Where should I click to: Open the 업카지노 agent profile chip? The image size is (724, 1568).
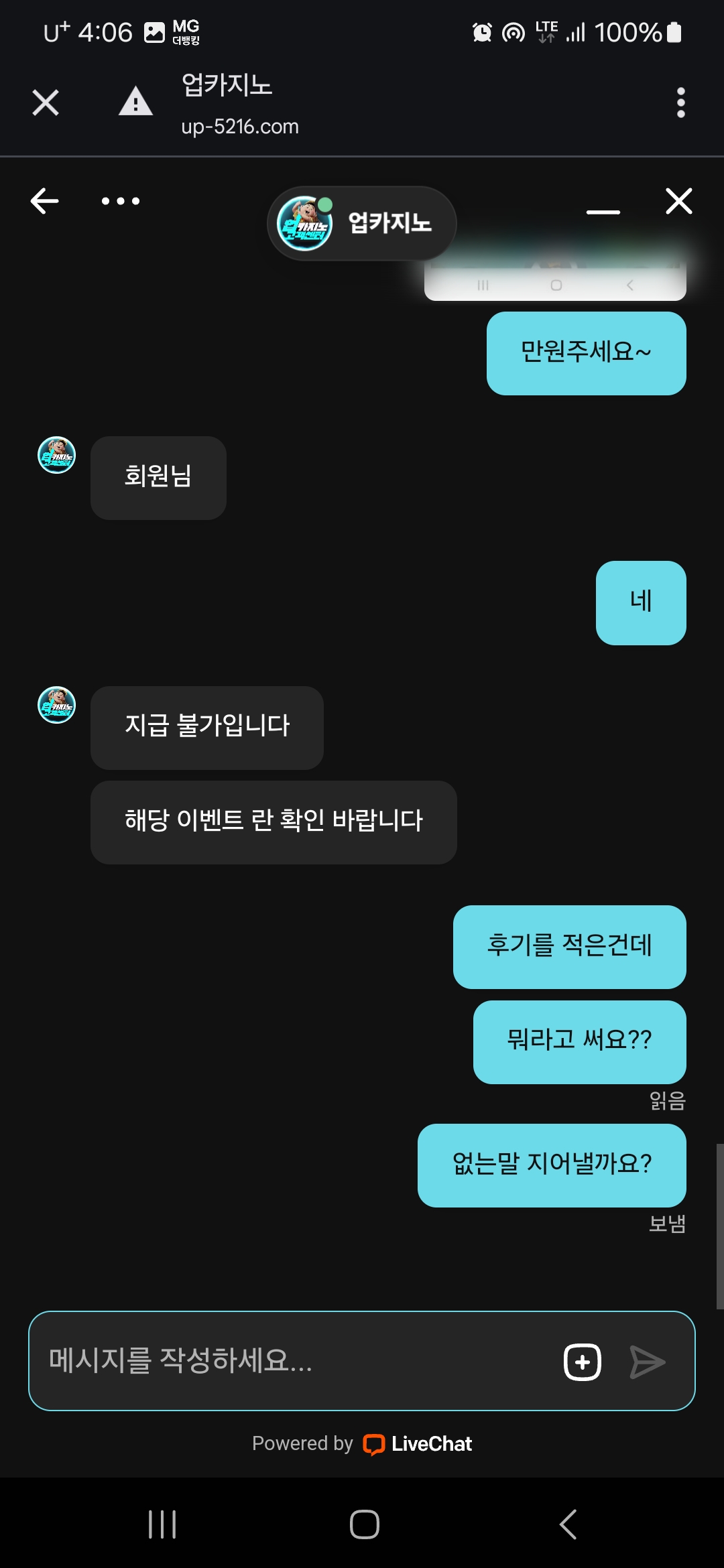tap(362, 223)
